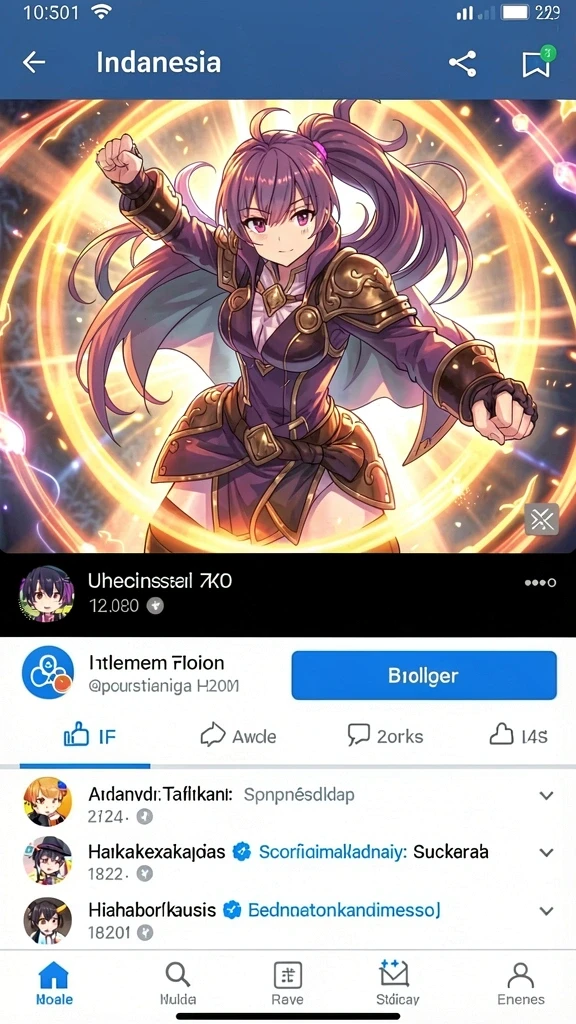Viewport: 576px width, 1024px height.
Task: Go back using the top arrow
Action: coord(34,63)
